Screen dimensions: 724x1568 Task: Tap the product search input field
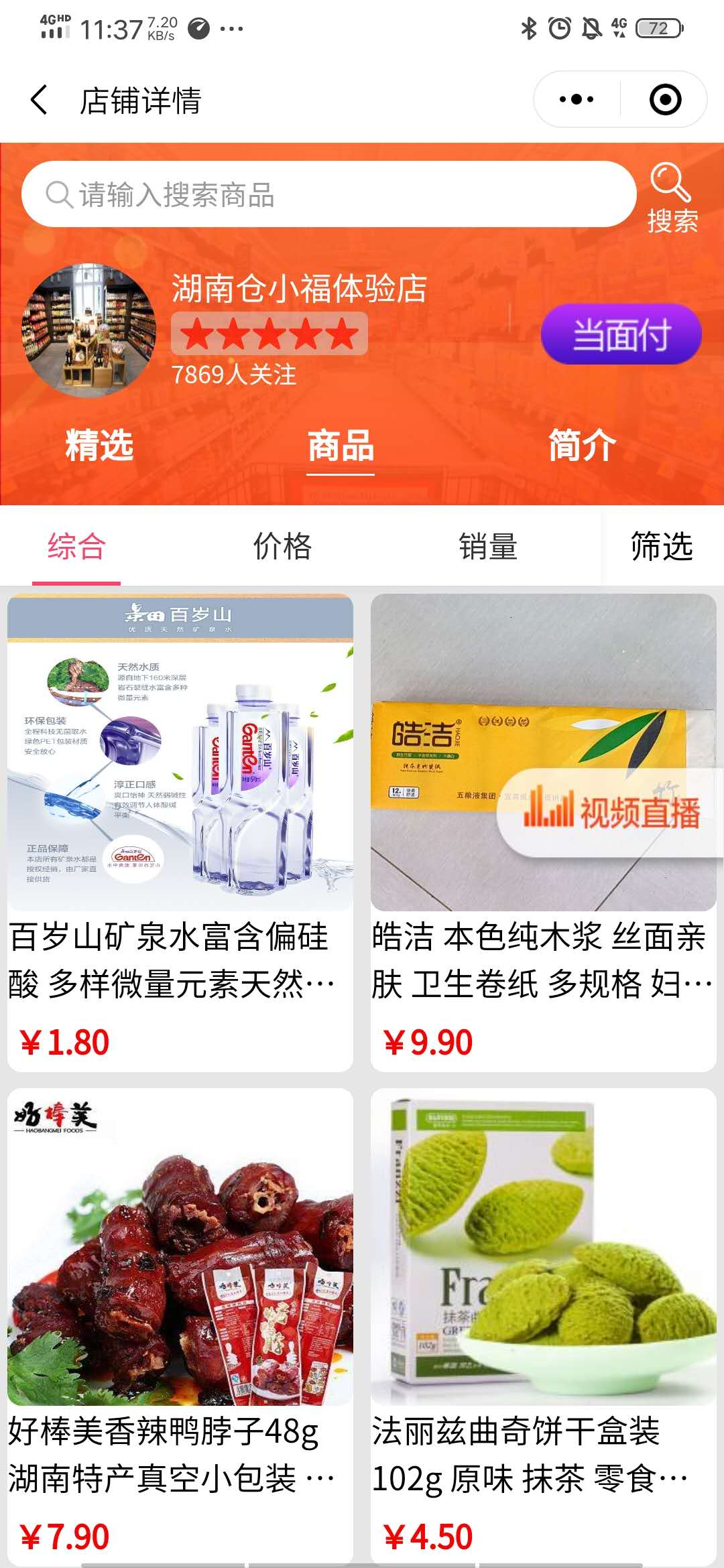pos(328,195)
